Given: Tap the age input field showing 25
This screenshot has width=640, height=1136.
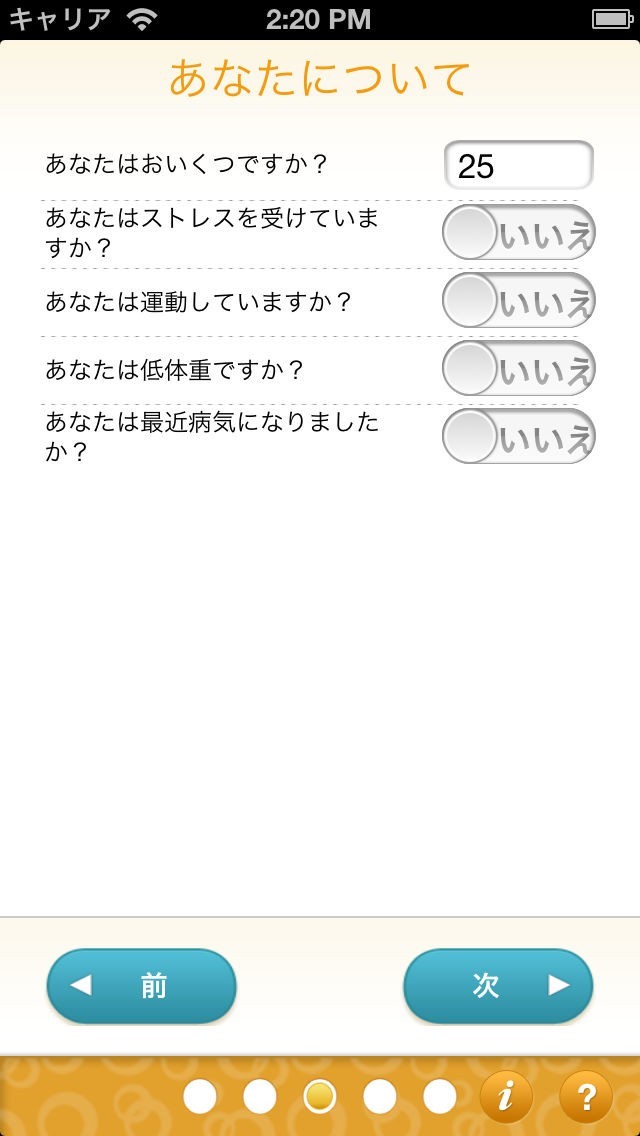Looking at the screenshot, I should pos(518,165).
